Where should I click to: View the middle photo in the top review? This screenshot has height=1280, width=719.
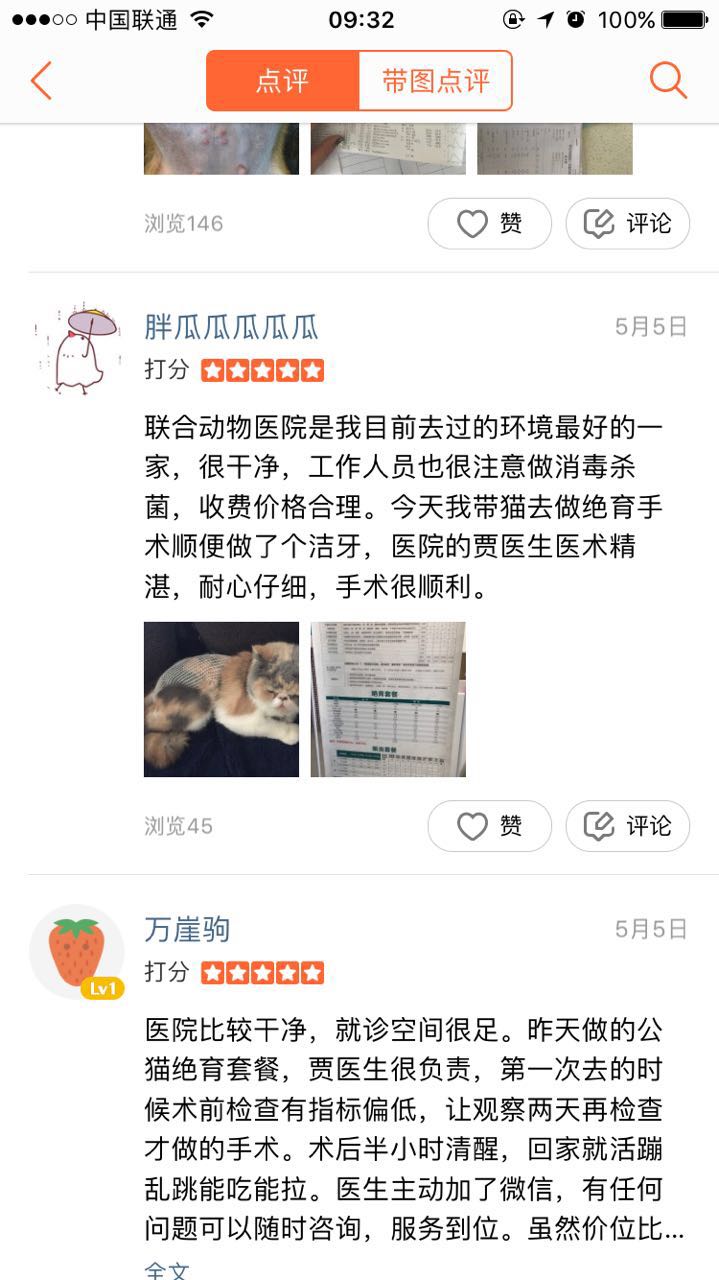pos(388,150)
